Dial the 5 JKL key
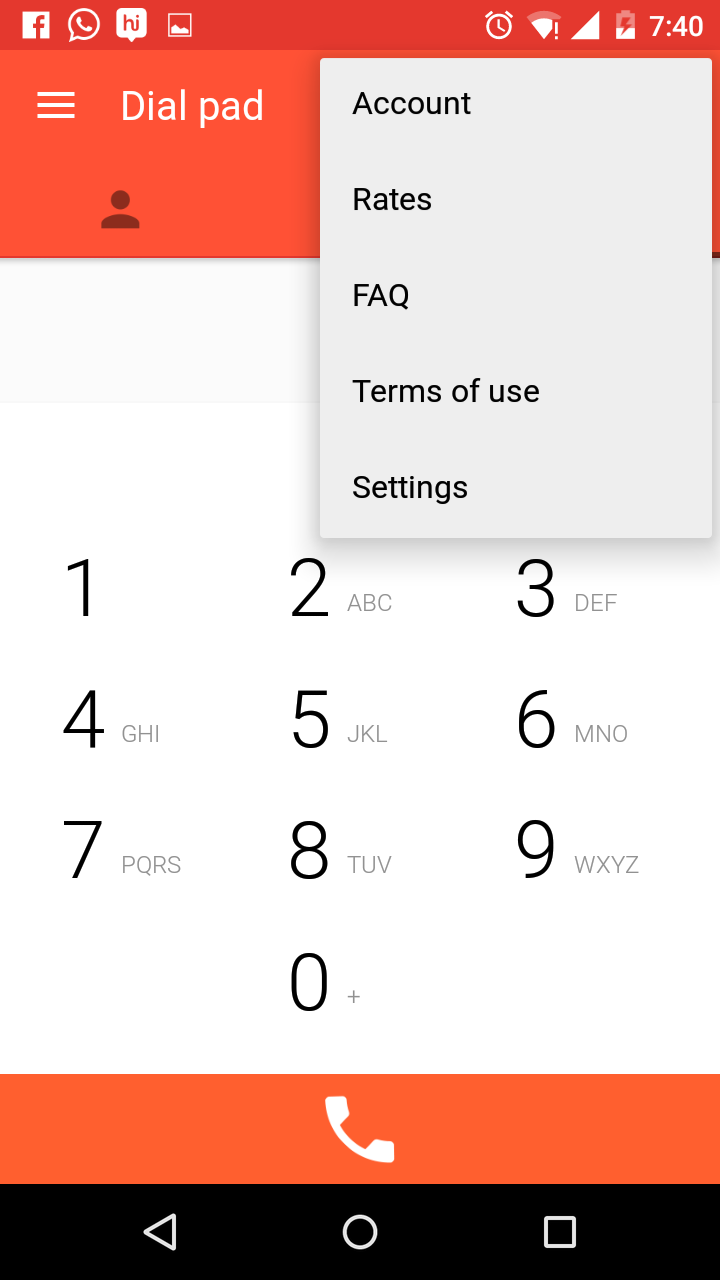The height and width of the screenshot is (1280, 720). pos(360,720)
